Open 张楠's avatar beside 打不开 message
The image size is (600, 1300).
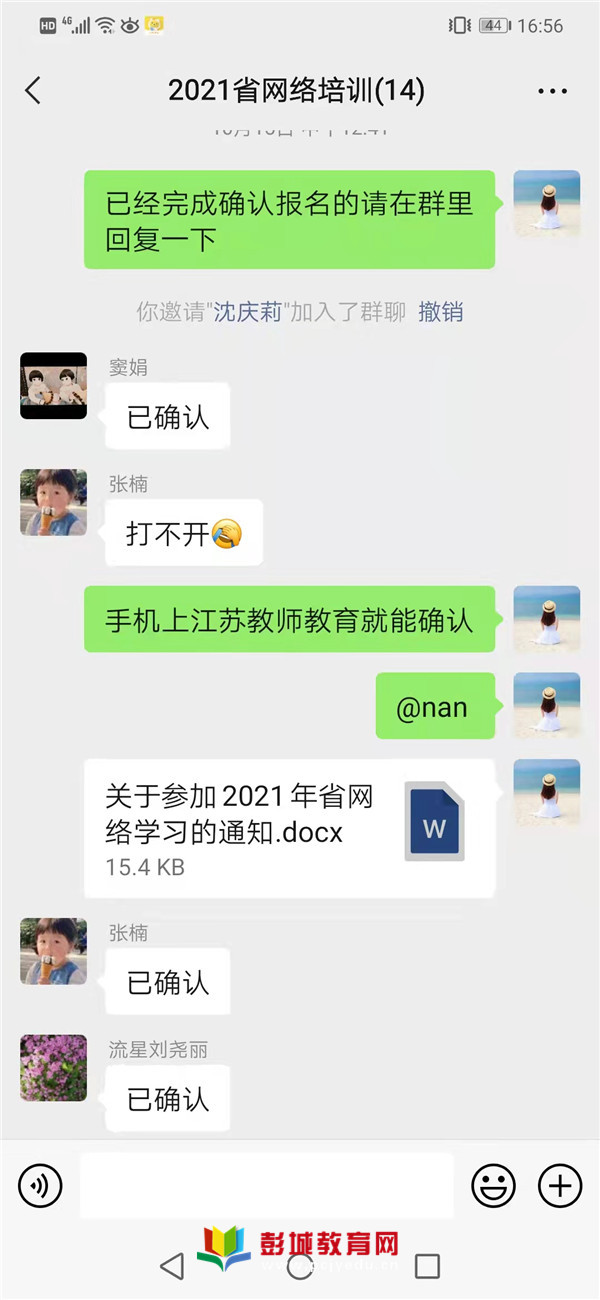point(53,502)
